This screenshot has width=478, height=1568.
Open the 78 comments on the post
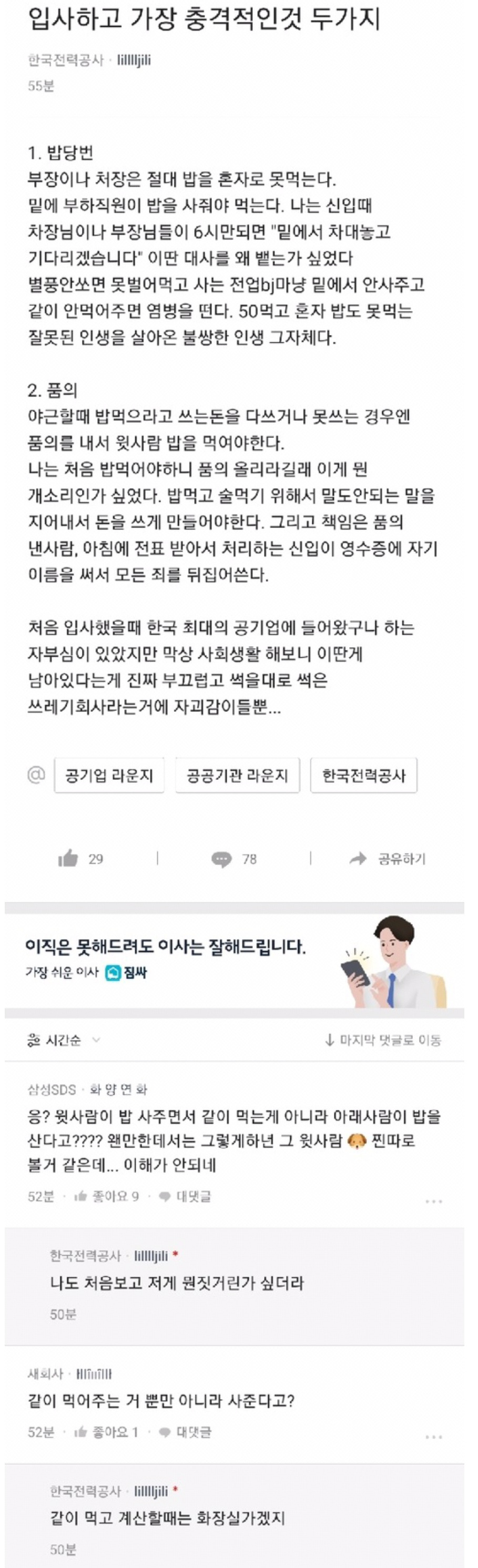(234, 859)
